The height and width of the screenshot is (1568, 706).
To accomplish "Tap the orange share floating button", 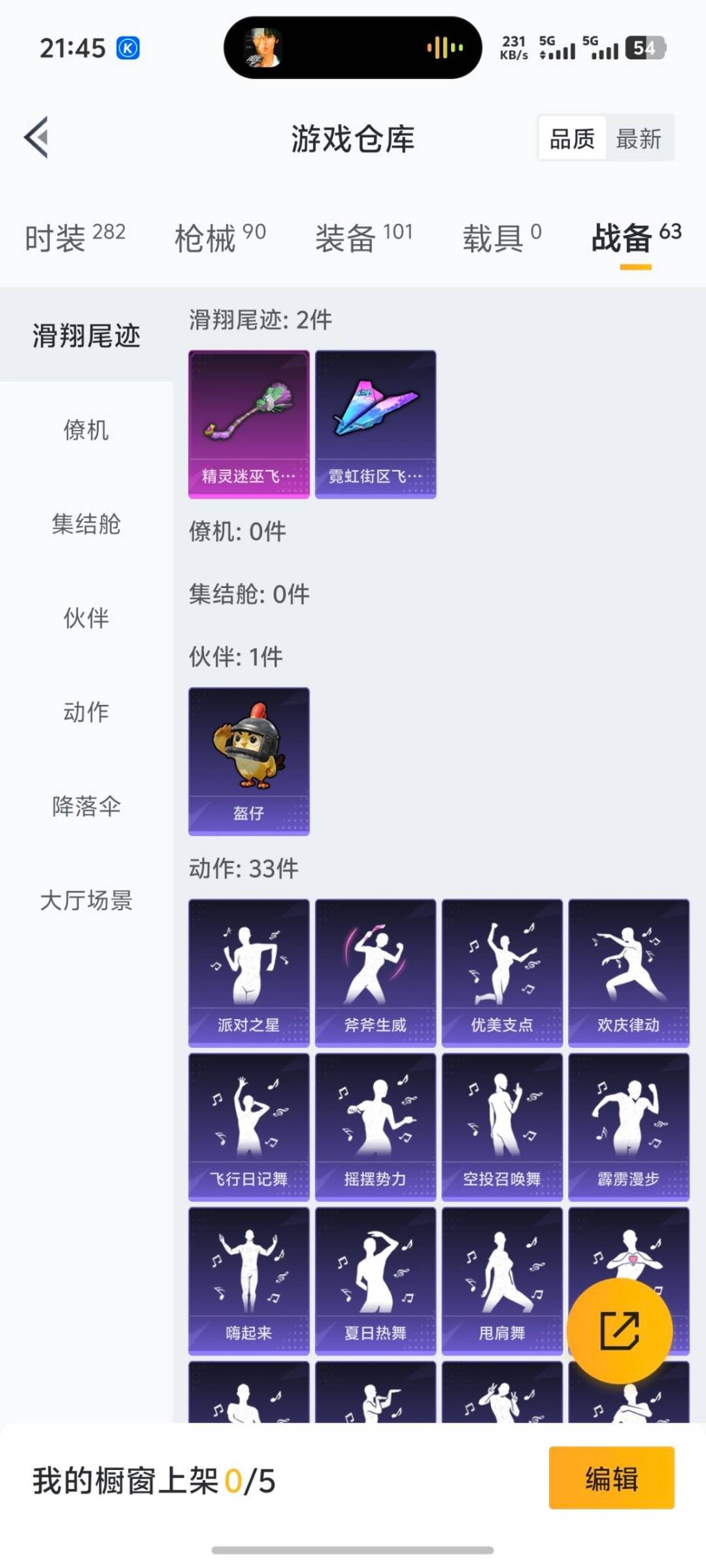I will (619, 1330).
